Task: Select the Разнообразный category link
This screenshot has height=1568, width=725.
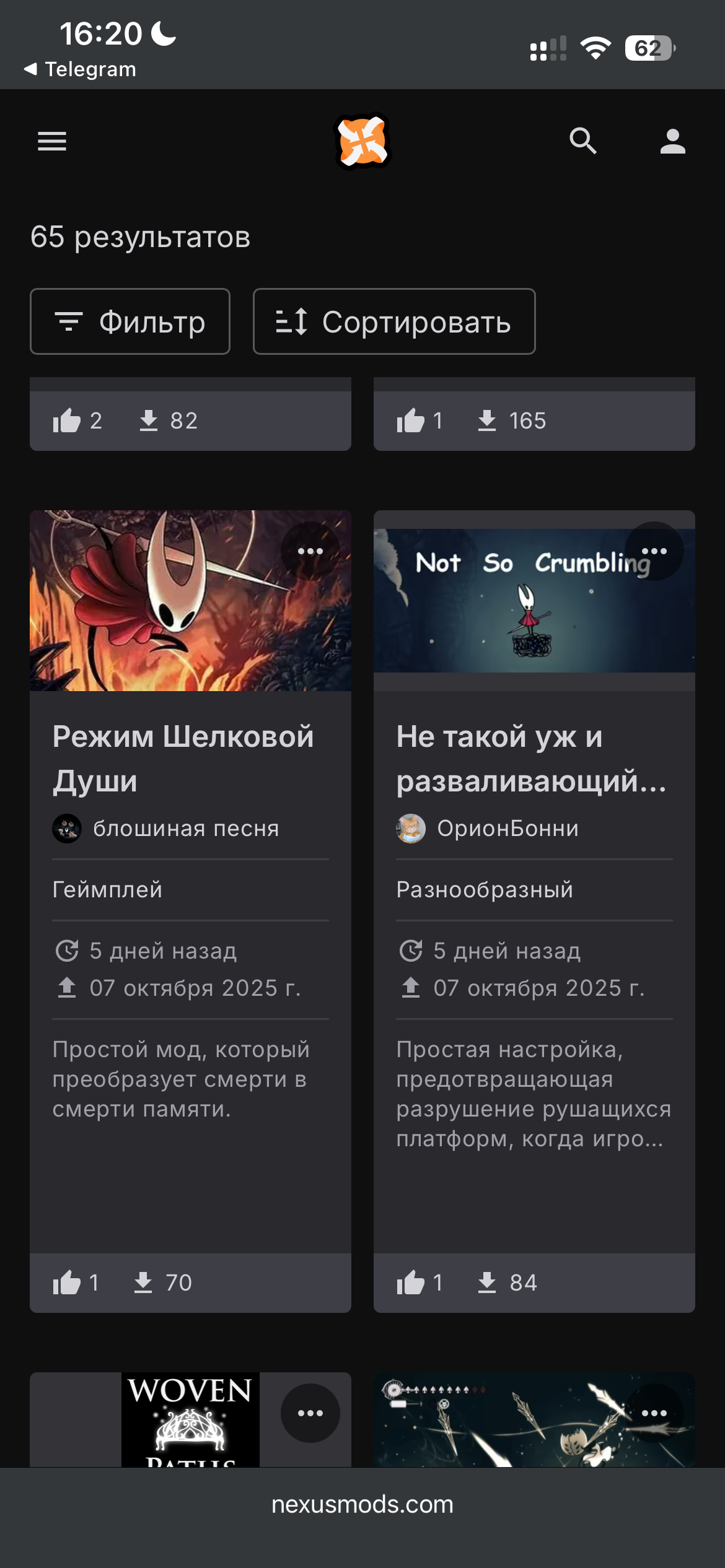Action: pyautogui.click(x=485, y=890)
